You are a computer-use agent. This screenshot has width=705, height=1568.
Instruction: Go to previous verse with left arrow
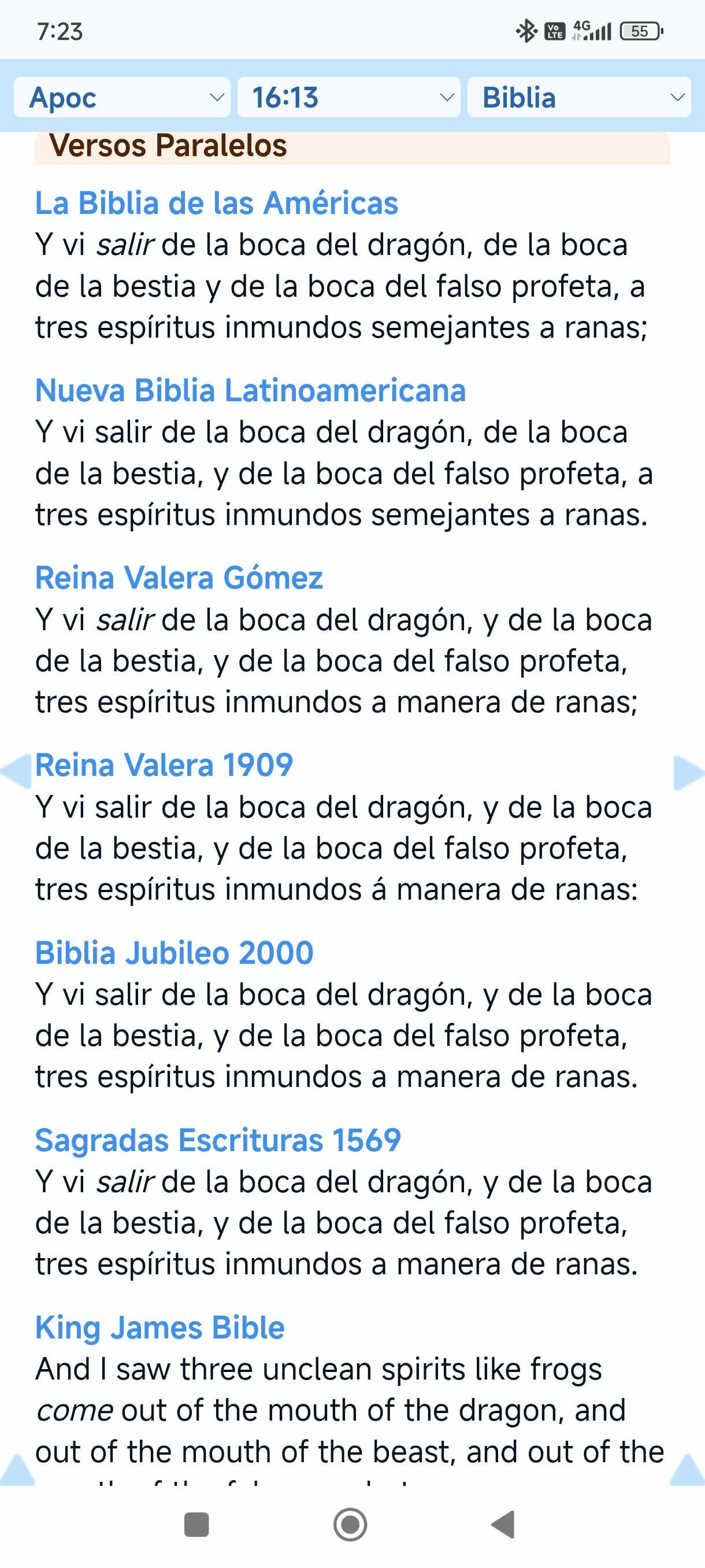(x=16, y=772)
